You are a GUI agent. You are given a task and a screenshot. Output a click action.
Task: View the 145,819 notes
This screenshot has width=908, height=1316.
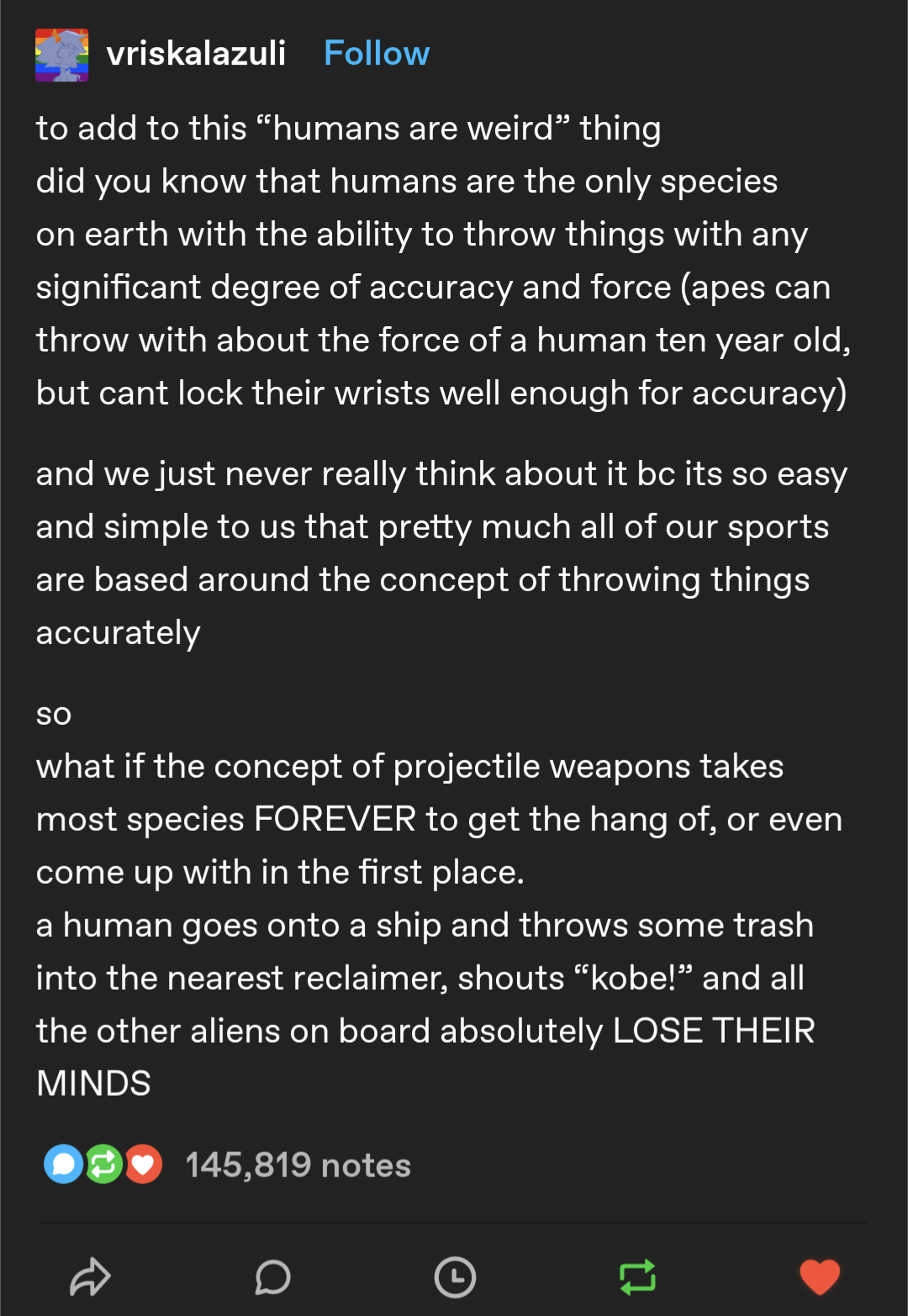point(298,1165)
